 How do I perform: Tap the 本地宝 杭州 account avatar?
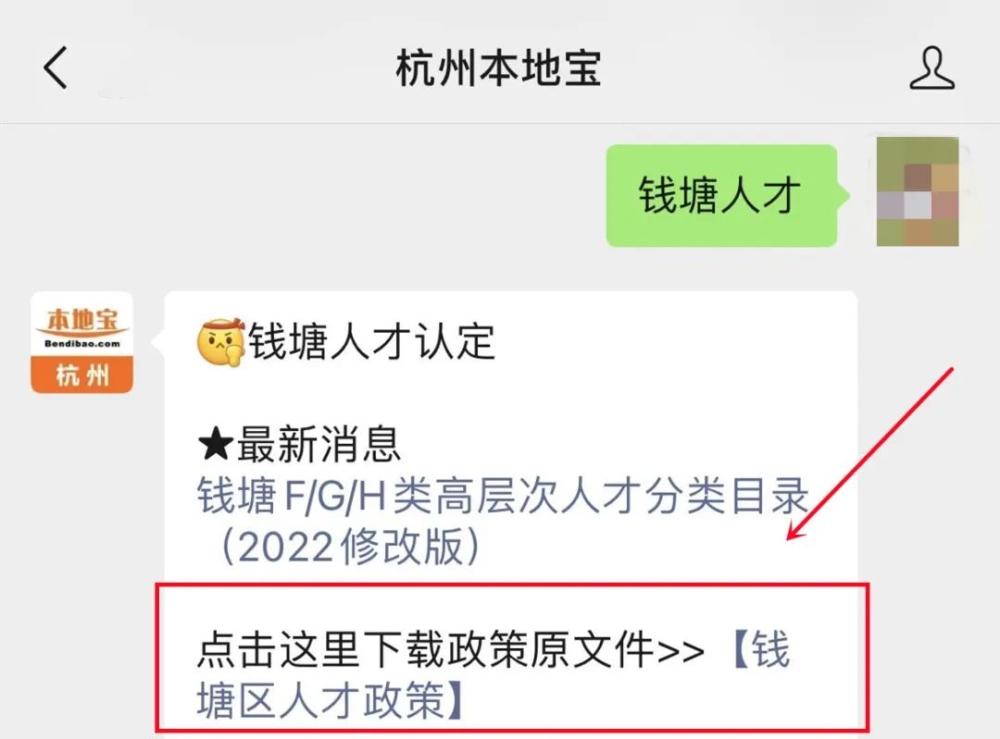81,343
